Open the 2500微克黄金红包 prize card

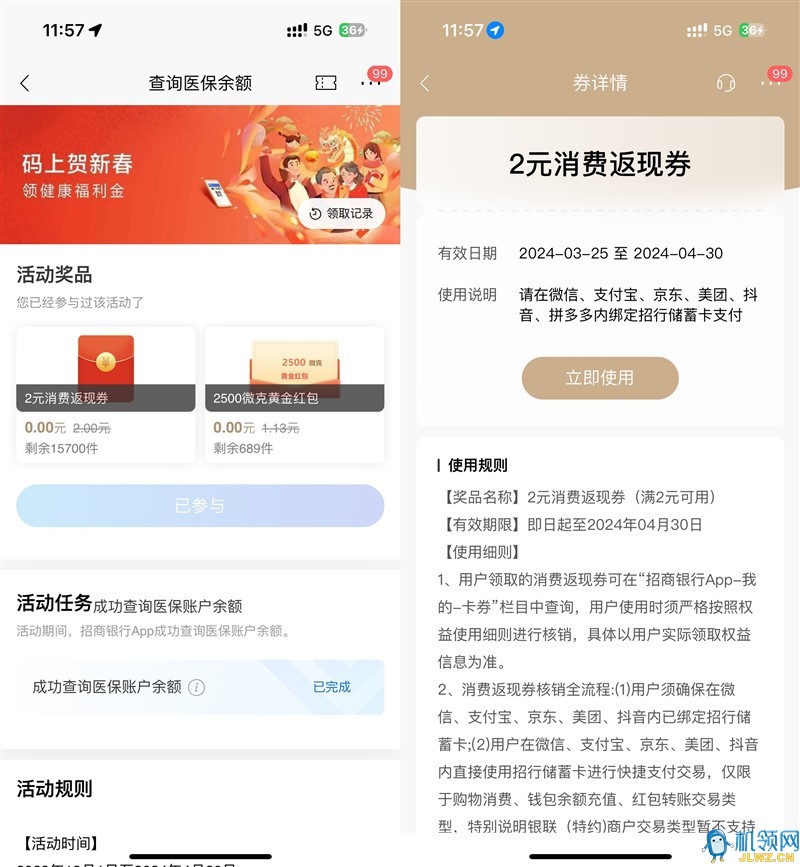[x=294, y=393]
